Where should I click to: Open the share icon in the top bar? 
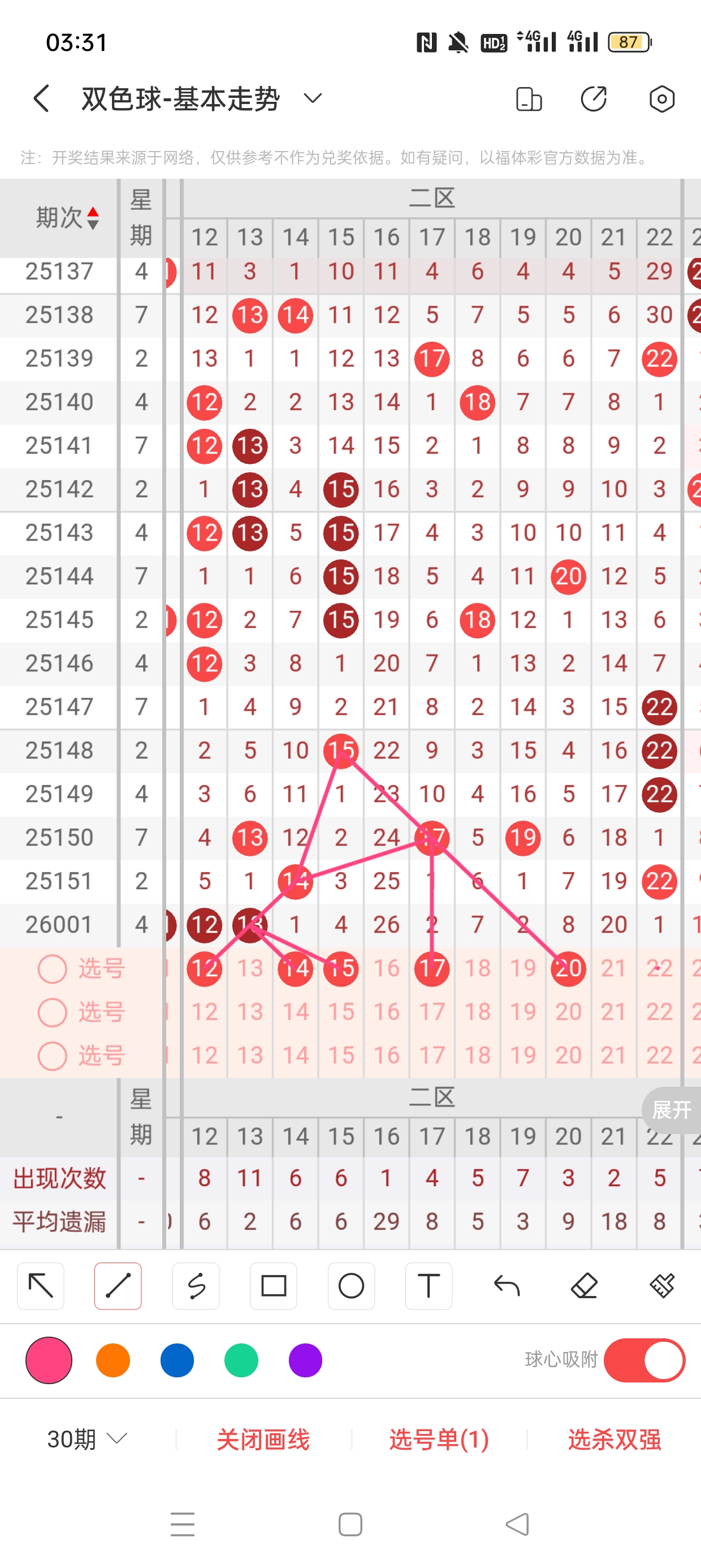pyautogui.click(x=593, y=98)
